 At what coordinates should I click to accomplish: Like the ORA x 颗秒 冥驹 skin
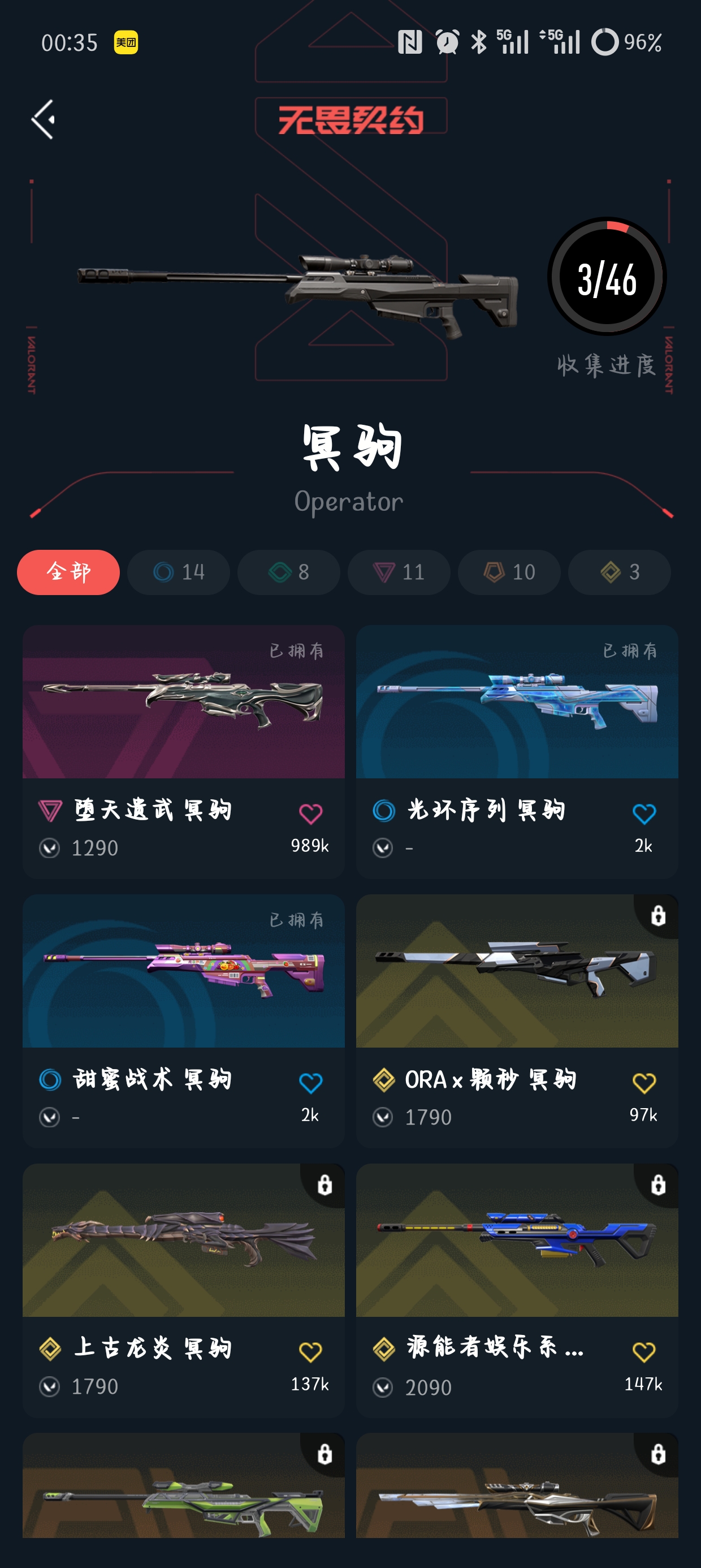(x=644, y=1083)
